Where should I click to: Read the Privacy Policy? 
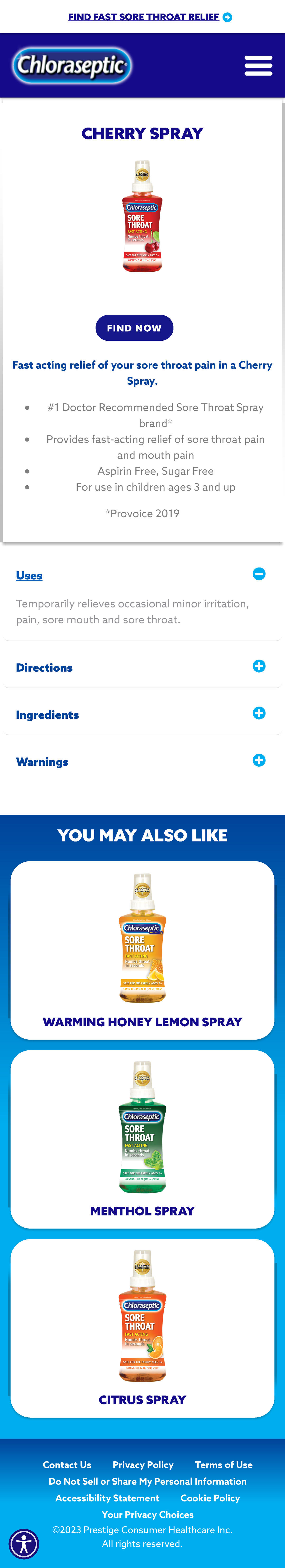pos(143,1464)
